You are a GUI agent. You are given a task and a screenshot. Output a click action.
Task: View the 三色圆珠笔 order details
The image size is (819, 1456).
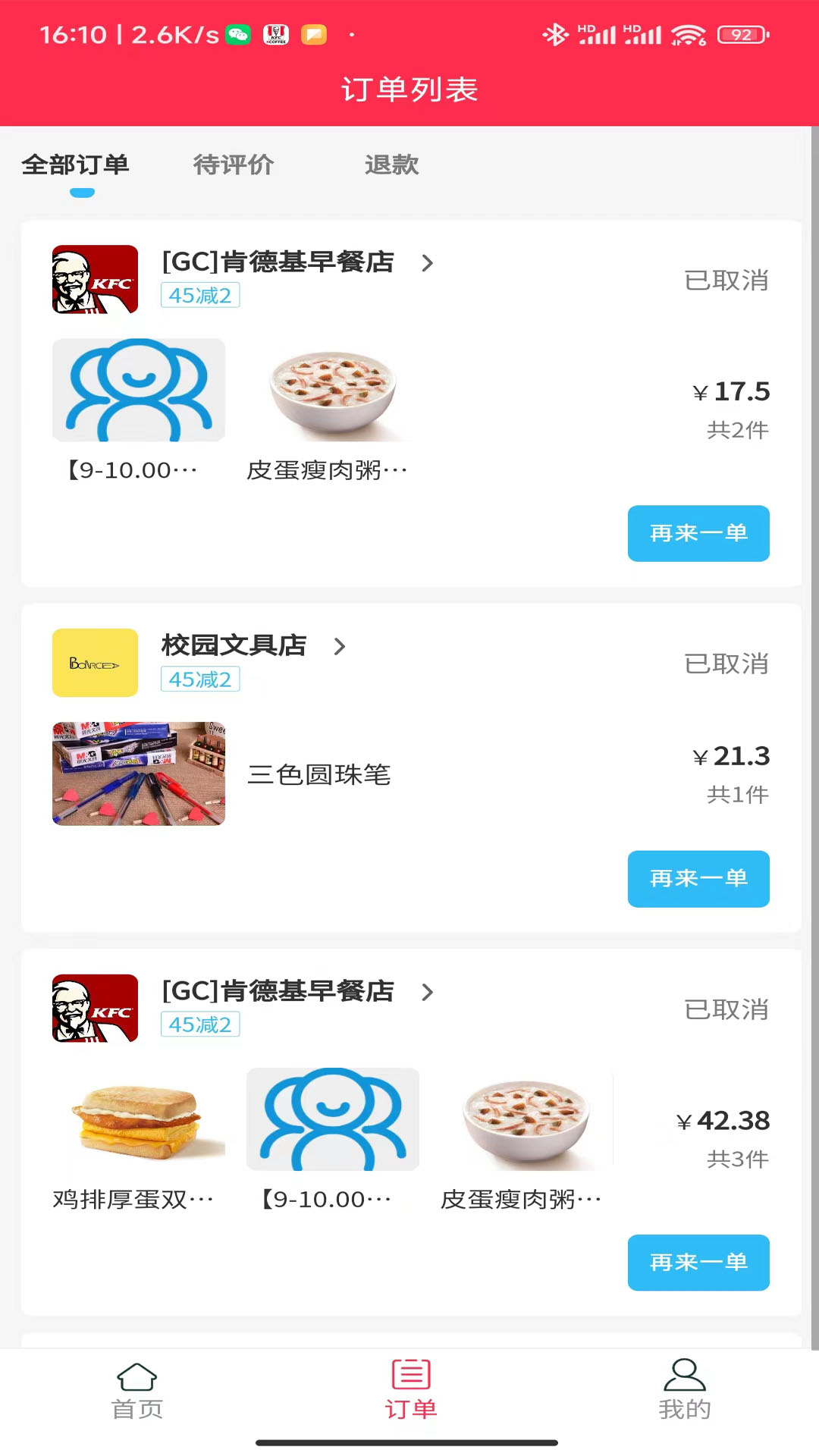point(318,774)
